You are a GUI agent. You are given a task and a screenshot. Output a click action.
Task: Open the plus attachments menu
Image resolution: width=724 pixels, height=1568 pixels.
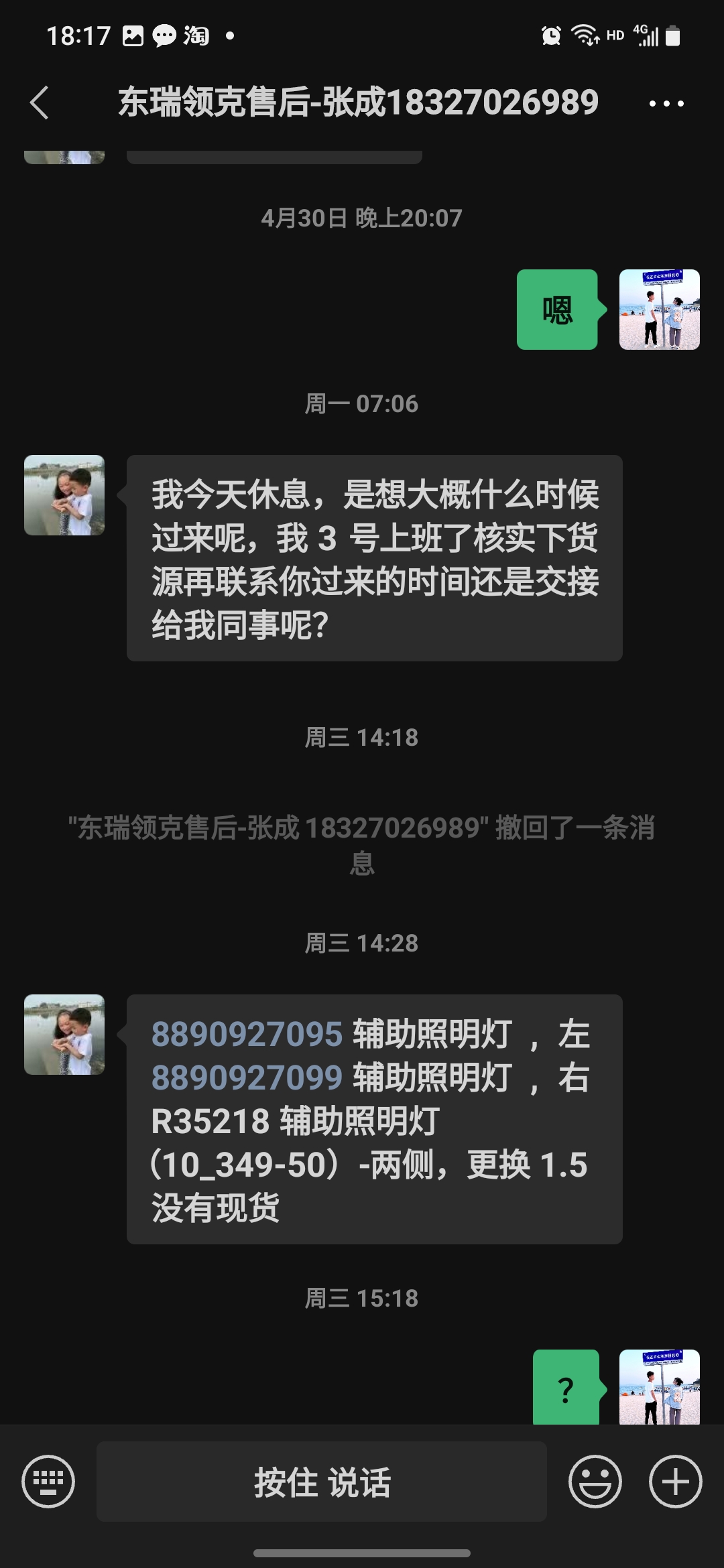point(676,1482)
